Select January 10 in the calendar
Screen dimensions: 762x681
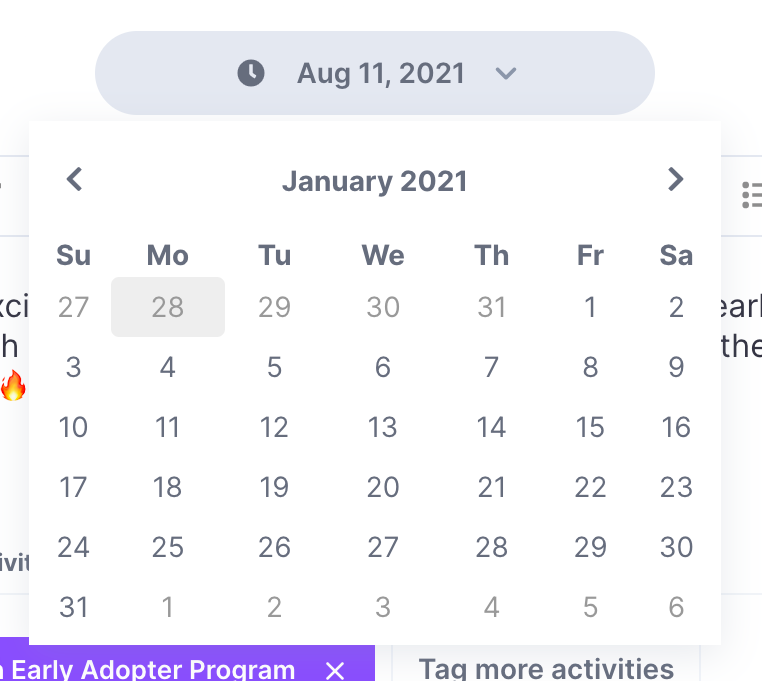(74, 427)
